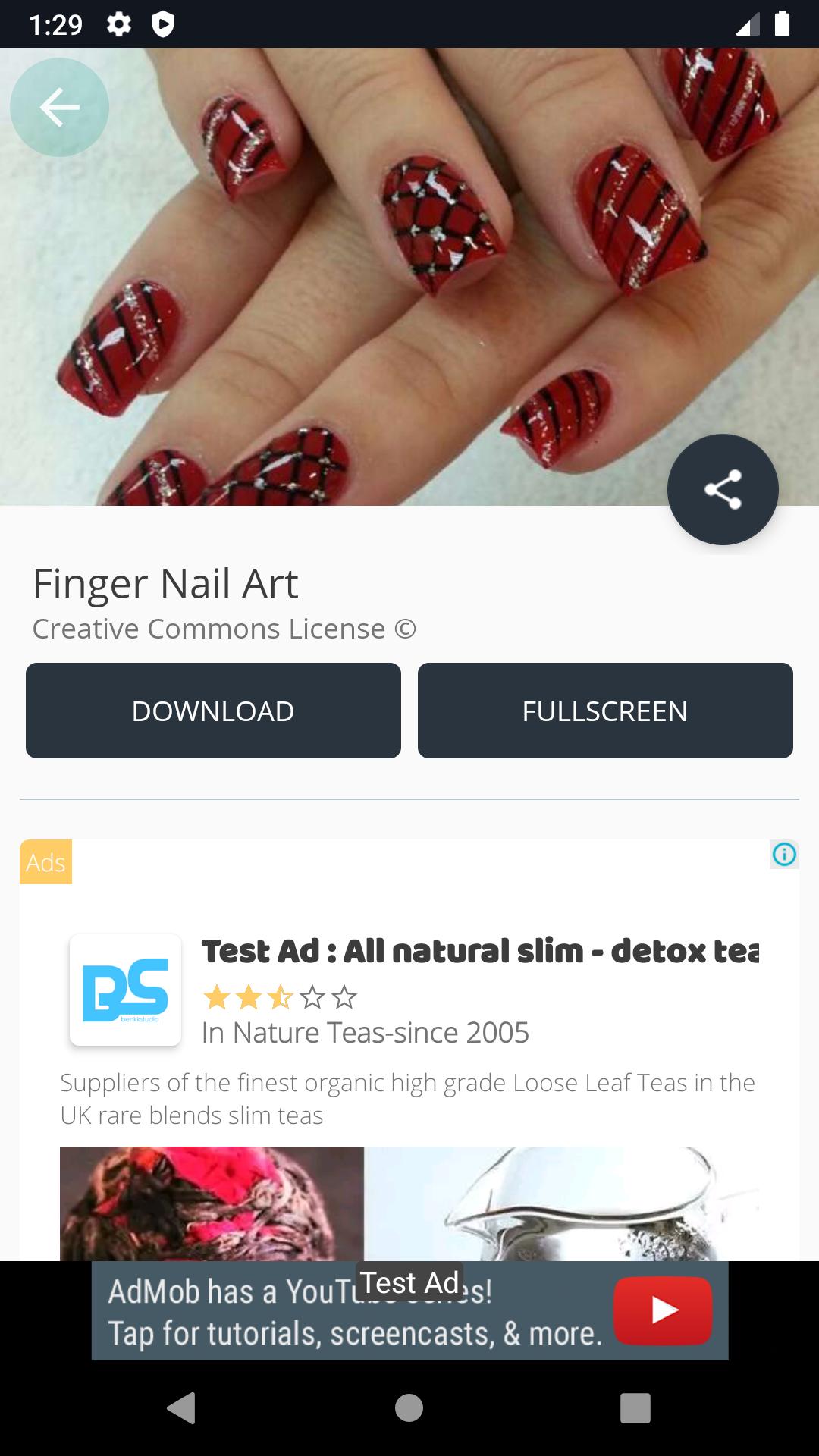Download the Finger Nail Art image

click(213, 710)
